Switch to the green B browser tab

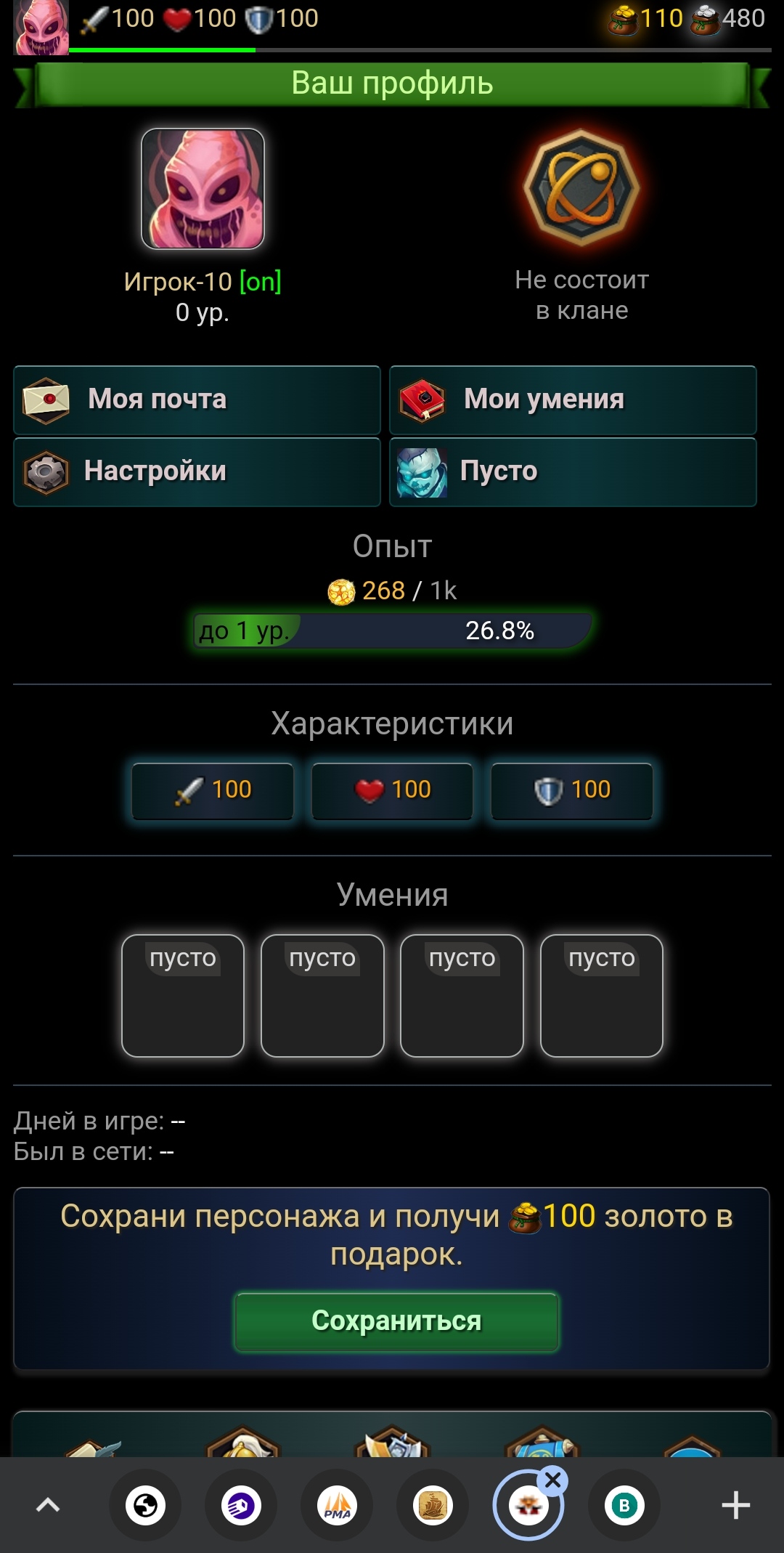(624, 1505)
